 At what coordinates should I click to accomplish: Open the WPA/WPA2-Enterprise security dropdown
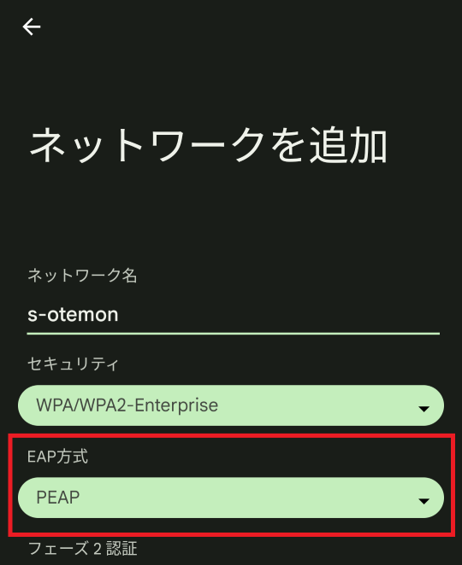pos(231,405)
